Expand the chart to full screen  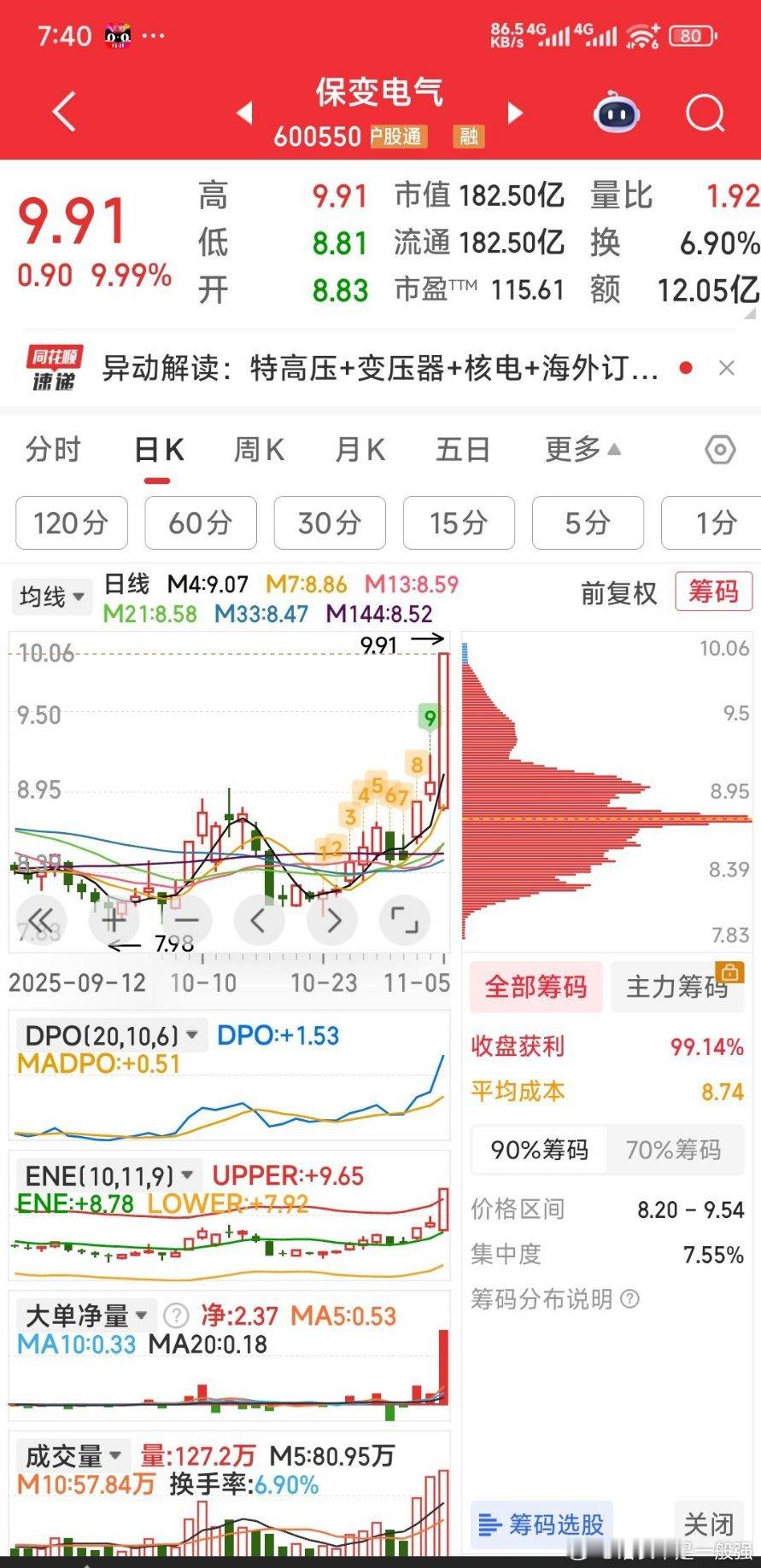pos(404,920)
